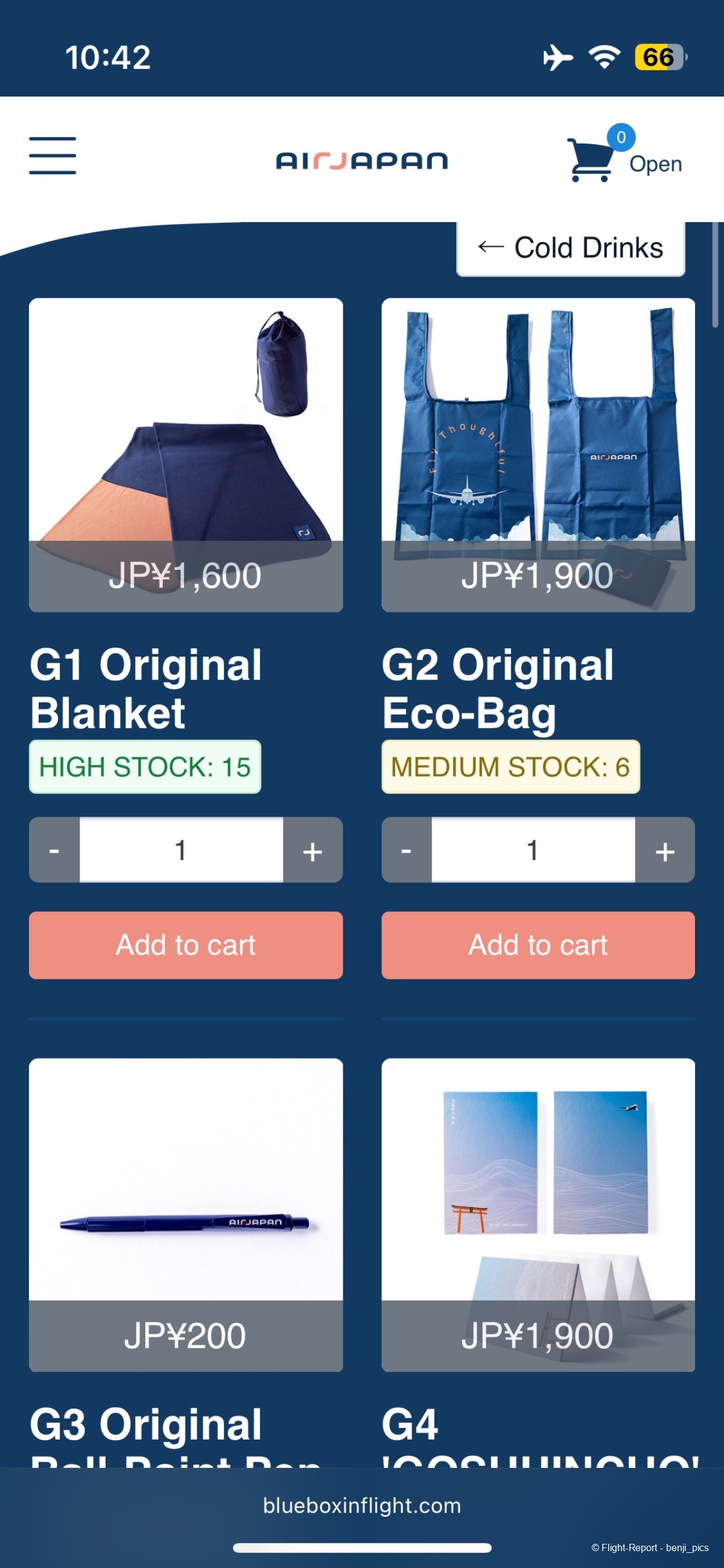The width and height of the screenshot is (724, 1568).
Task: Decrease the G1 Original Blanket quantity
Action: [x=54, y=850]
